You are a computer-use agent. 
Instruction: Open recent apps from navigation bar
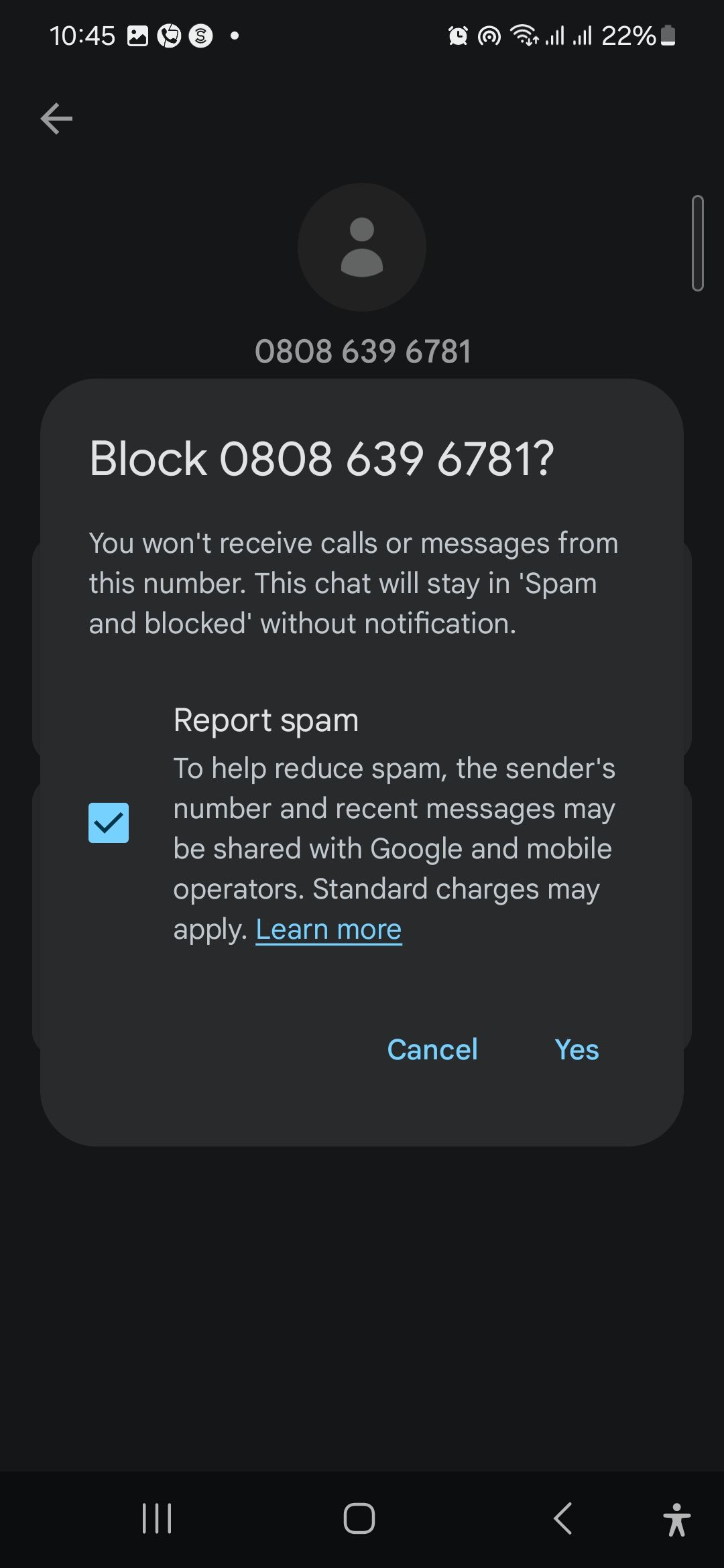click(158, 1518)
